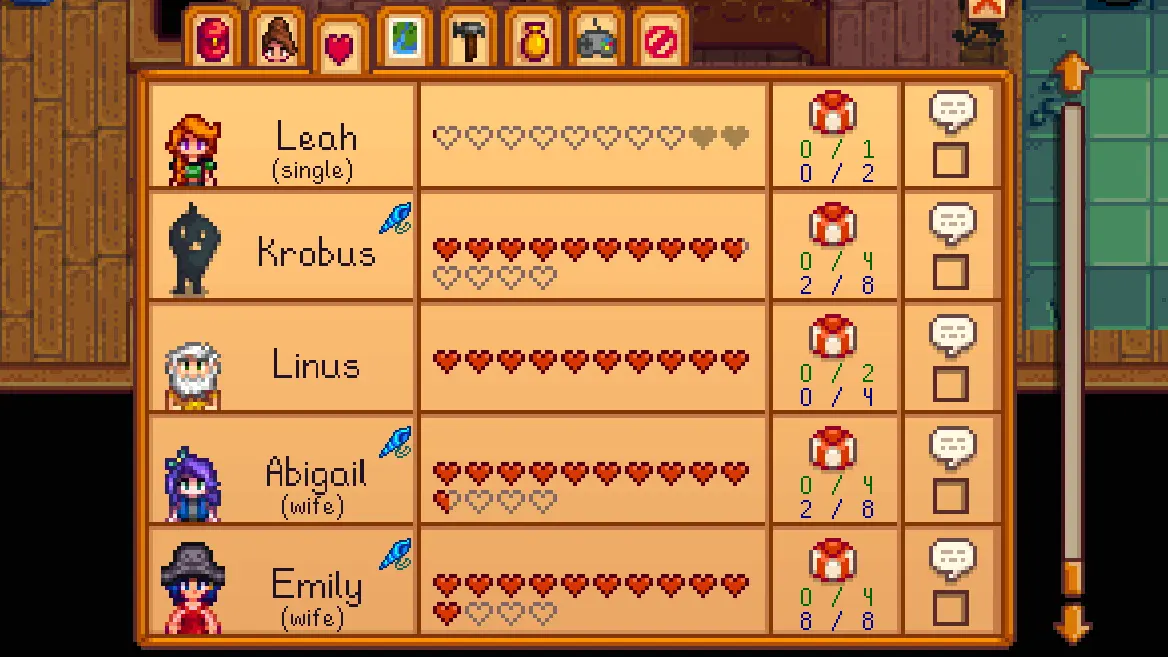
Task: Close the menu with the X
Action: [985, 8]
